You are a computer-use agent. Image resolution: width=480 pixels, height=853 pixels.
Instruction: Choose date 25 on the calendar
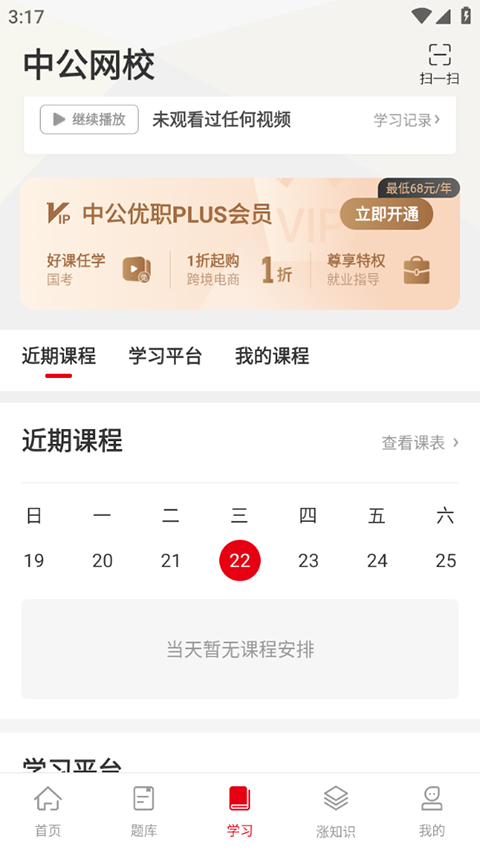point(446,560)
